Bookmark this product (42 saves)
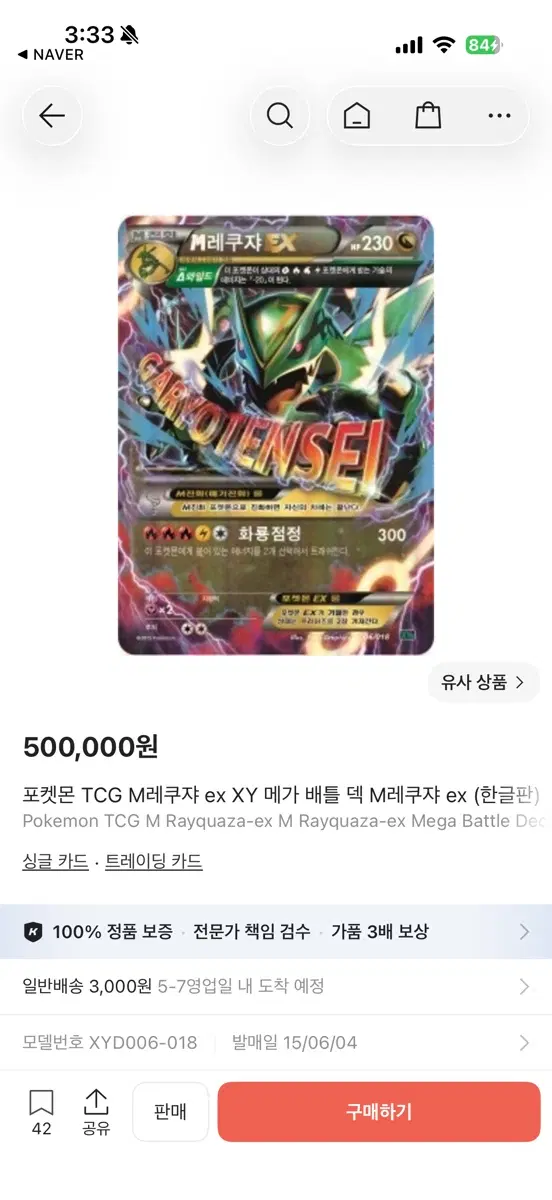The height and width of the screenshot is (1200, 552). [x=41, y=1113]
